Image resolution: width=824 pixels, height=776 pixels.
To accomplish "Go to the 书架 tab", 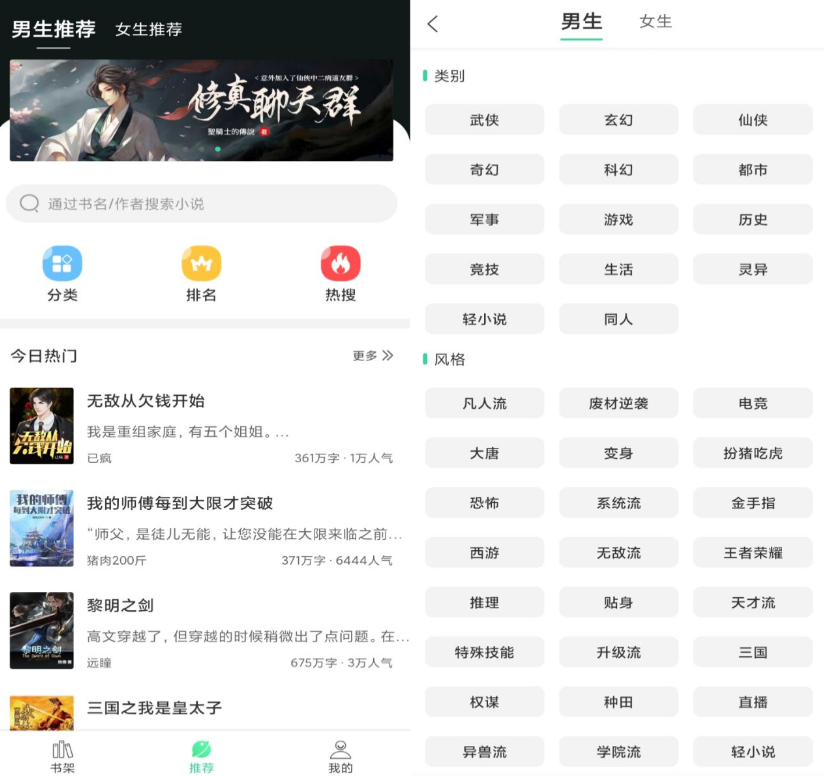I will [x=62, y=757].
